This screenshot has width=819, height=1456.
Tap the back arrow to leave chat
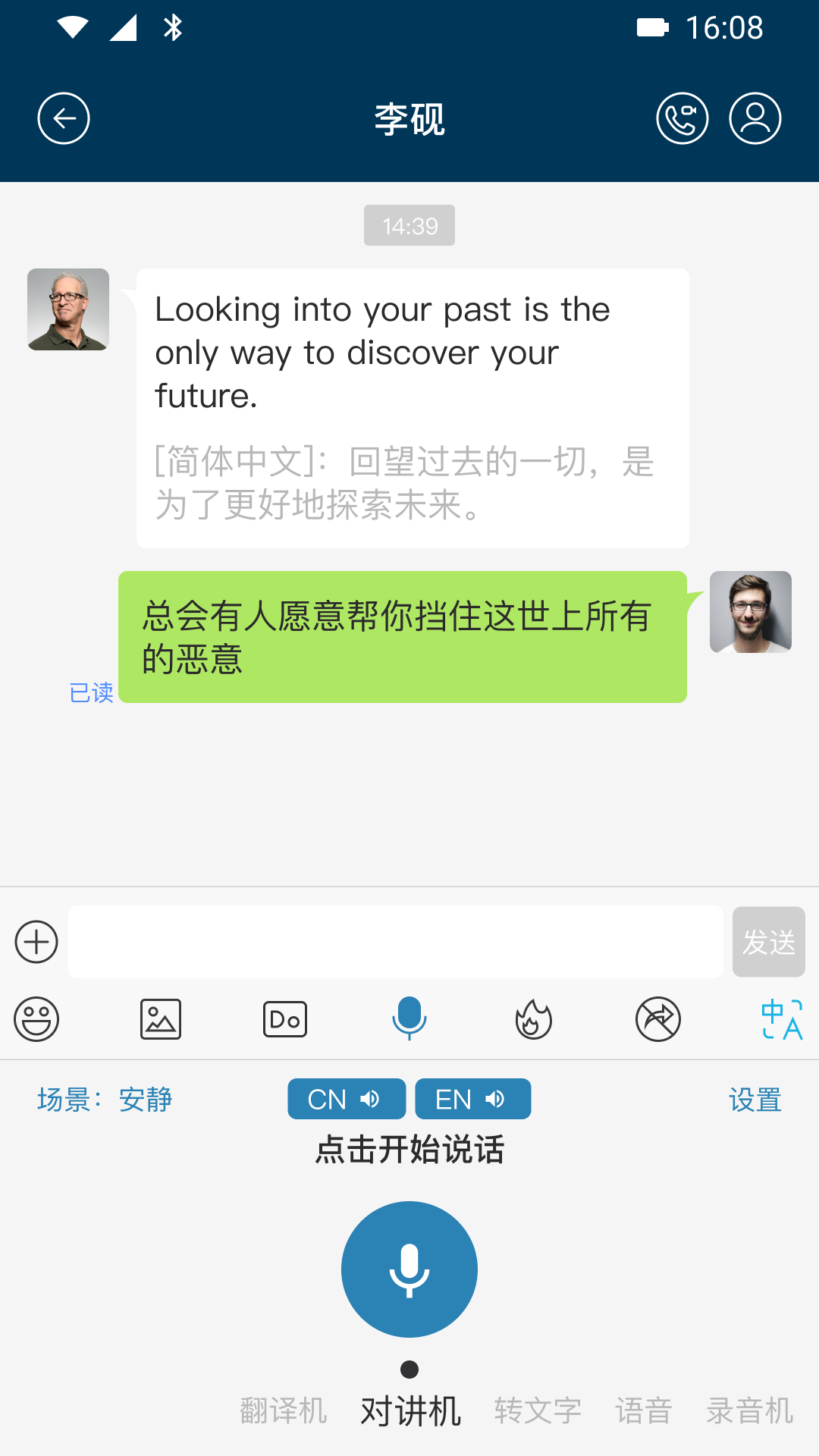click(x=64, y=118)
